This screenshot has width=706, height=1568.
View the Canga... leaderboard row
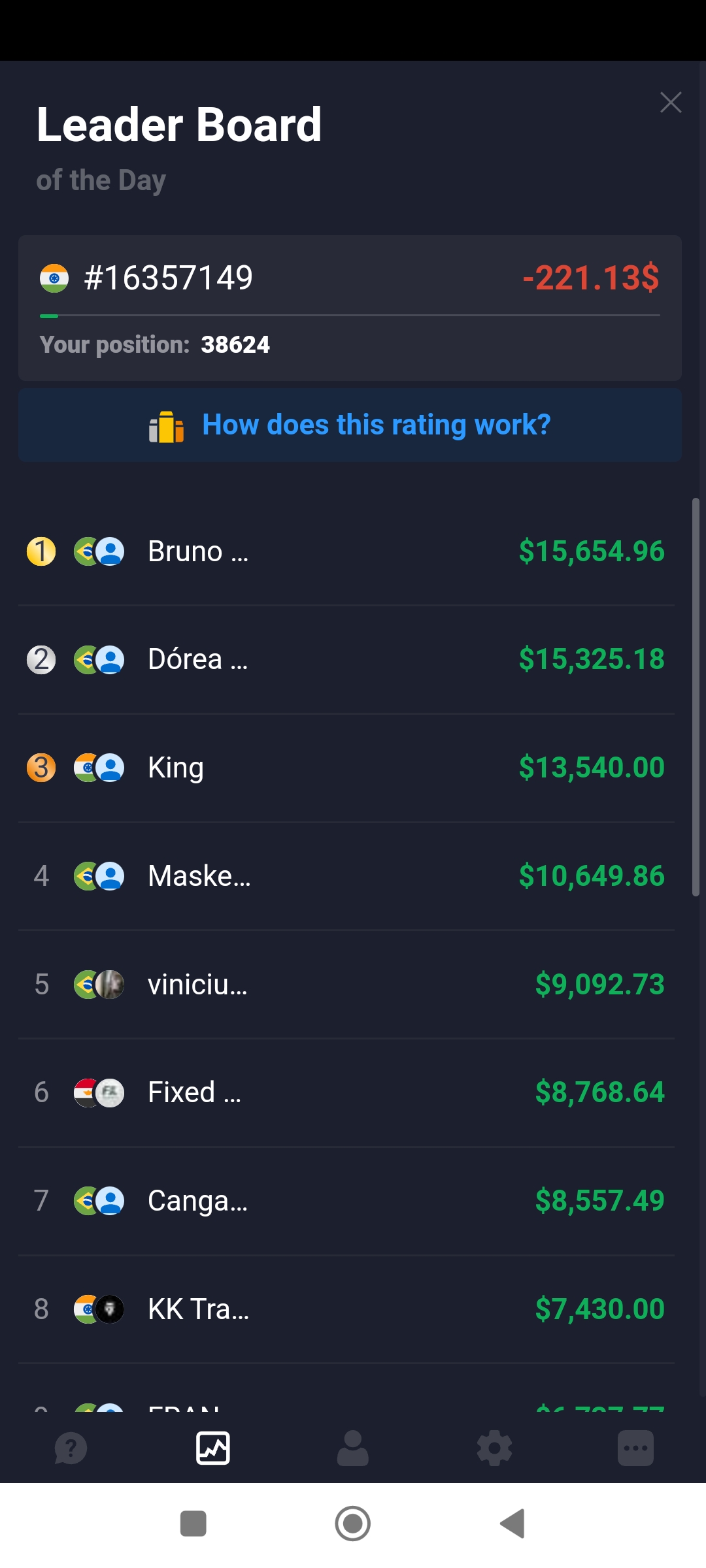[346, 1201]
